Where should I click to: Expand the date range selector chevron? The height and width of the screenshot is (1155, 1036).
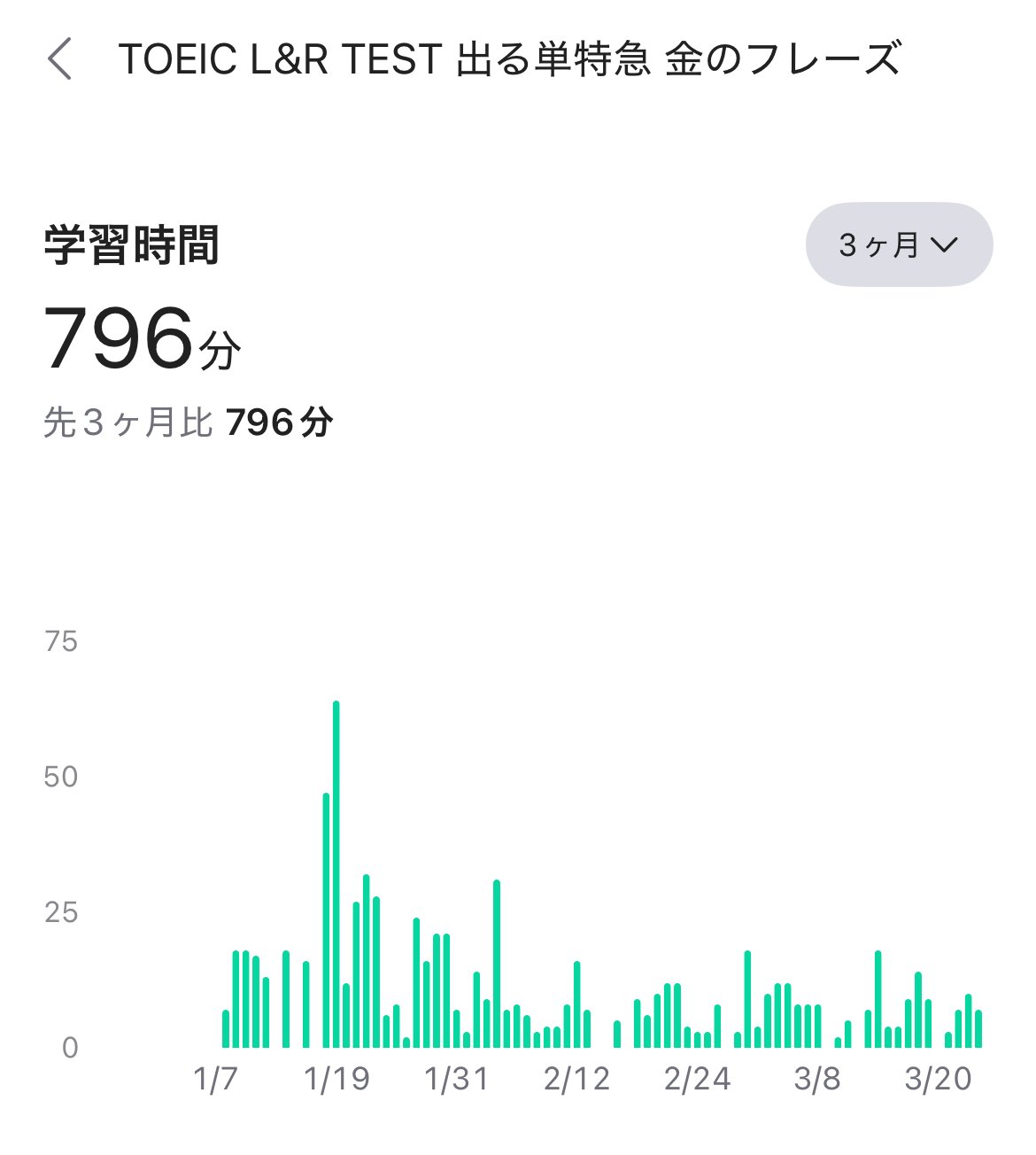pos(946,244)
